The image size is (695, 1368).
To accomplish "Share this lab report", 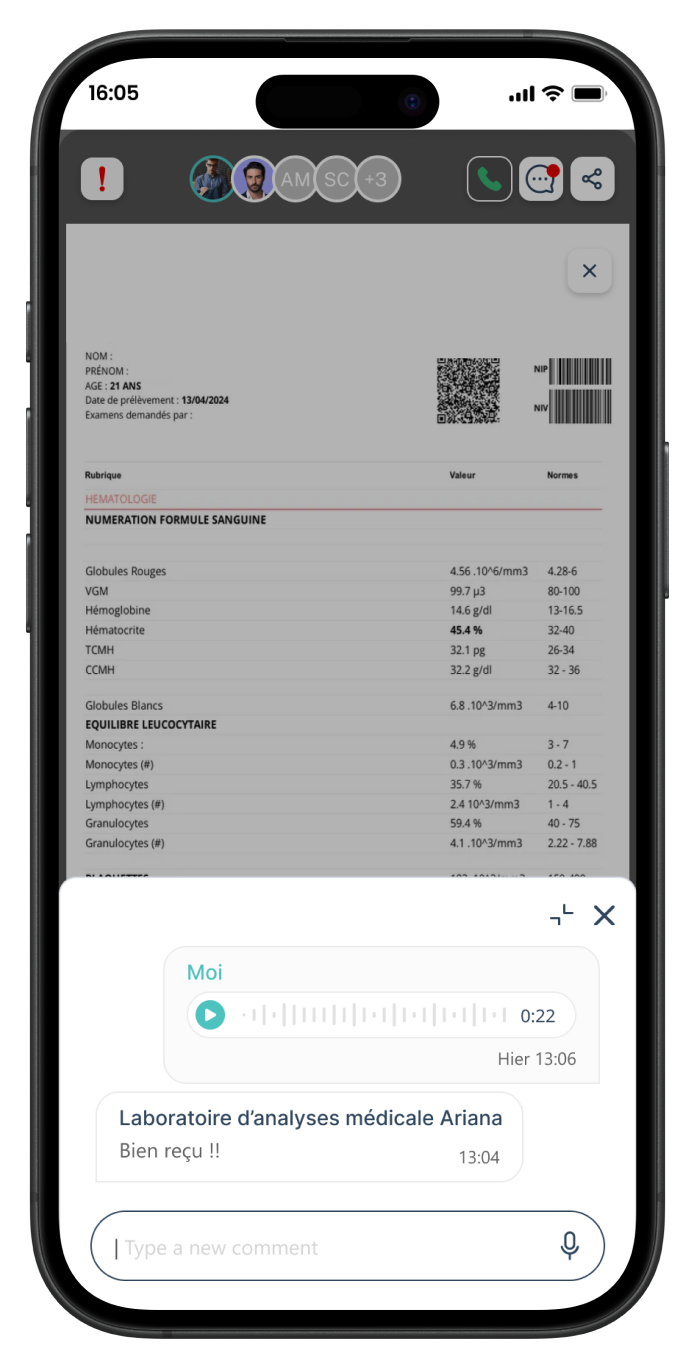I will [x=592, y=180].
